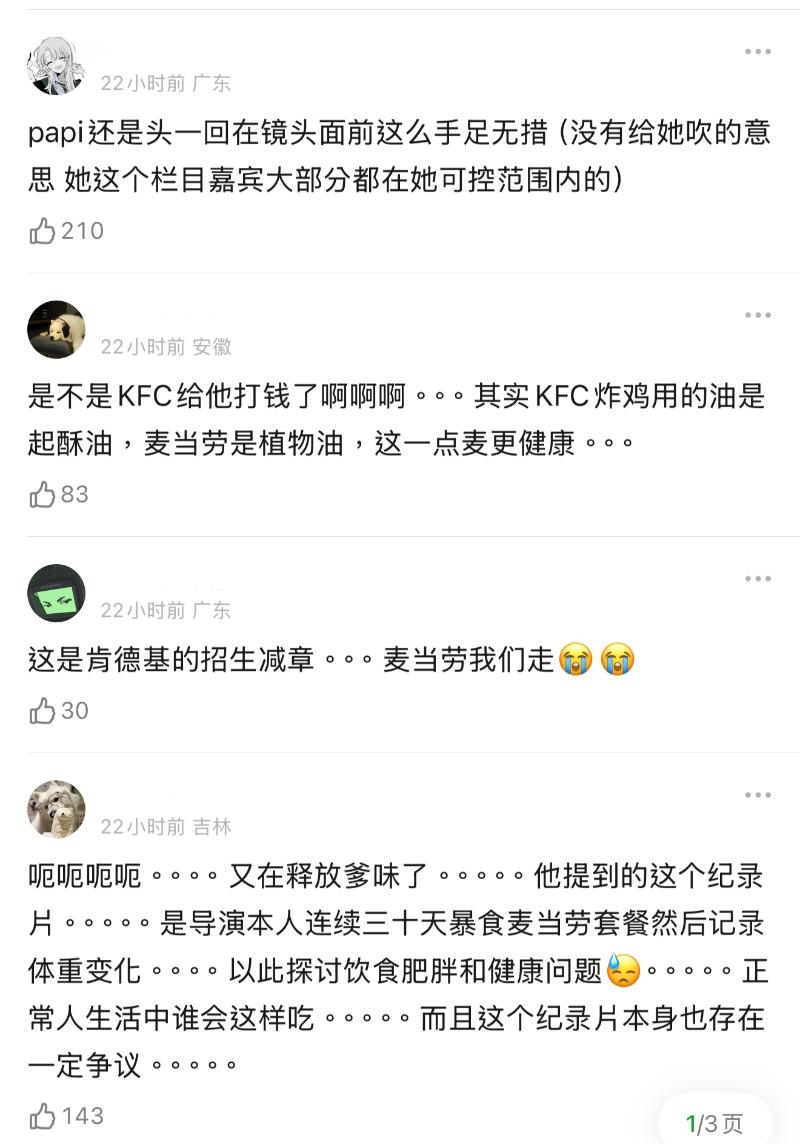Viewport: 800px width, 1144px height.
Task: Open the 吉林 commenter's avatar
Action: 56,810
